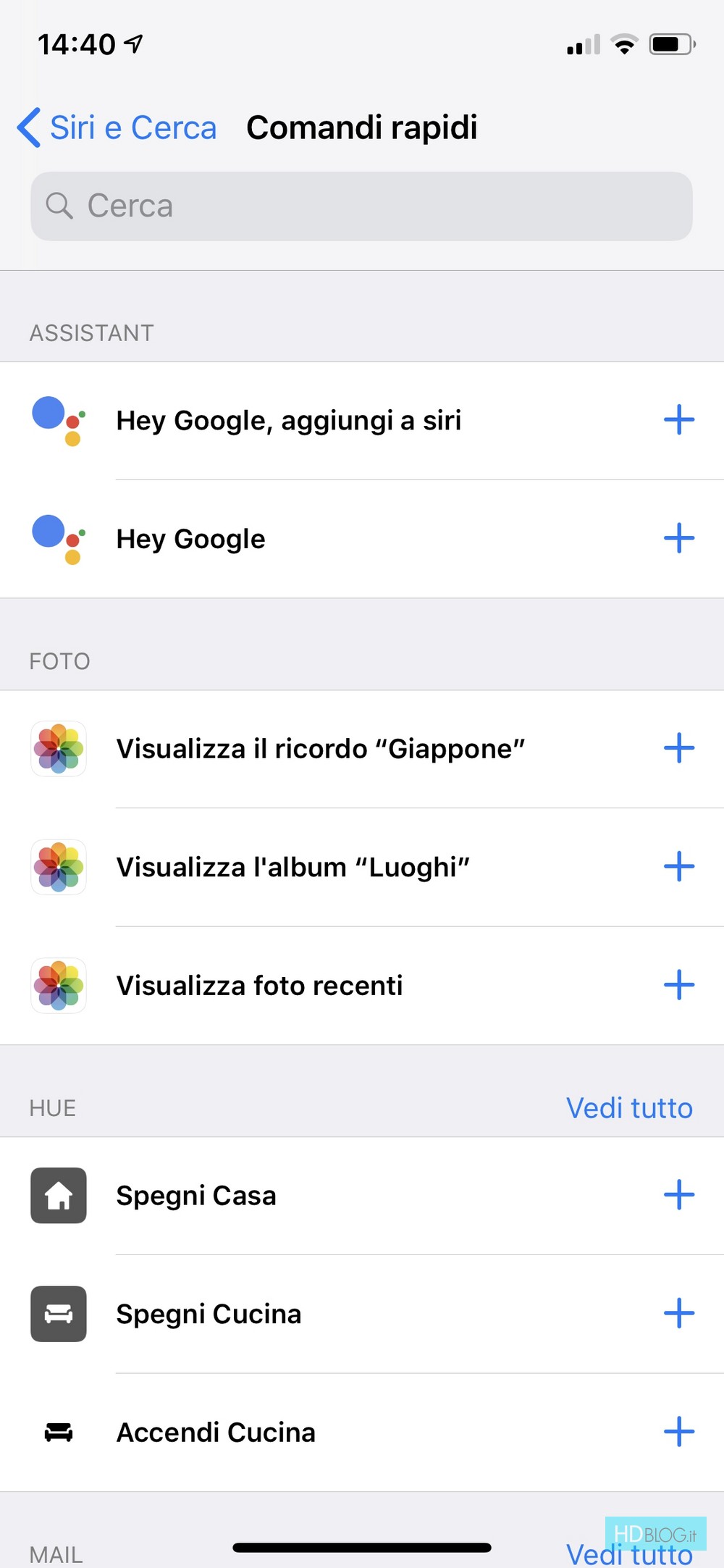
Task: Add the "Spegni Casa" shortcut
Action: (x=679, y=1195)
